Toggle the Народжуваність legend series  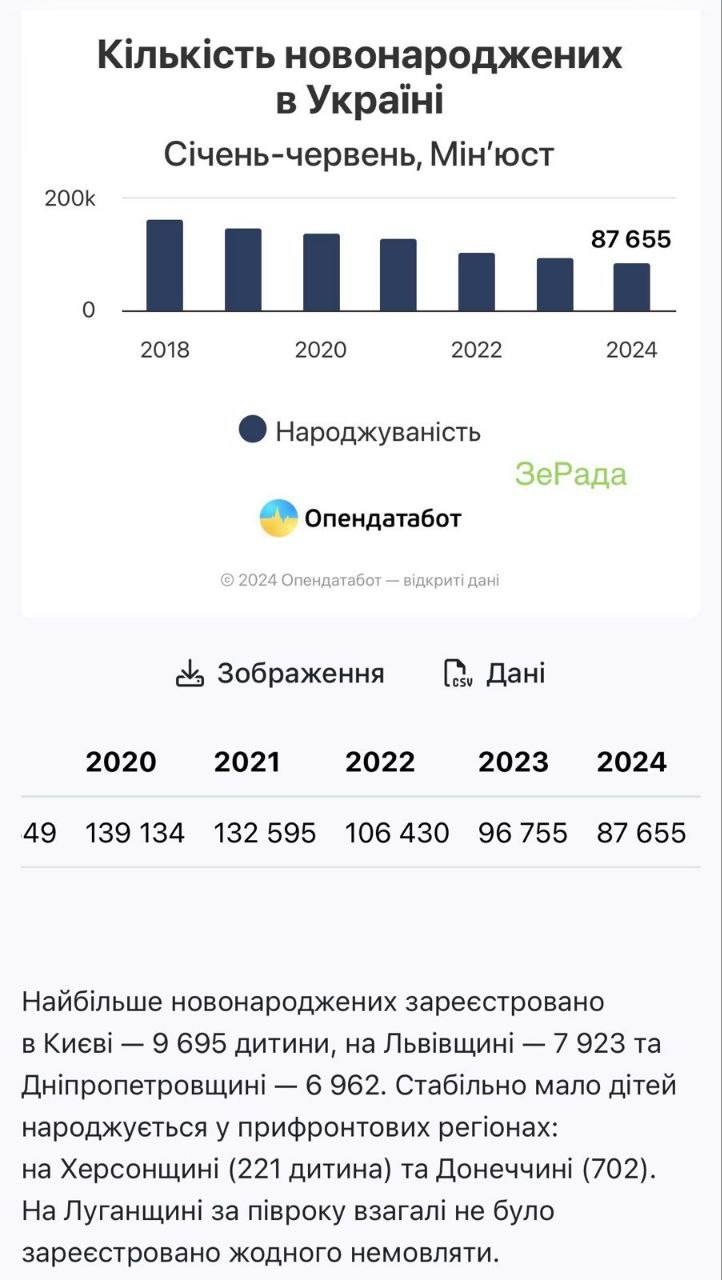click(x=360, y=432)
